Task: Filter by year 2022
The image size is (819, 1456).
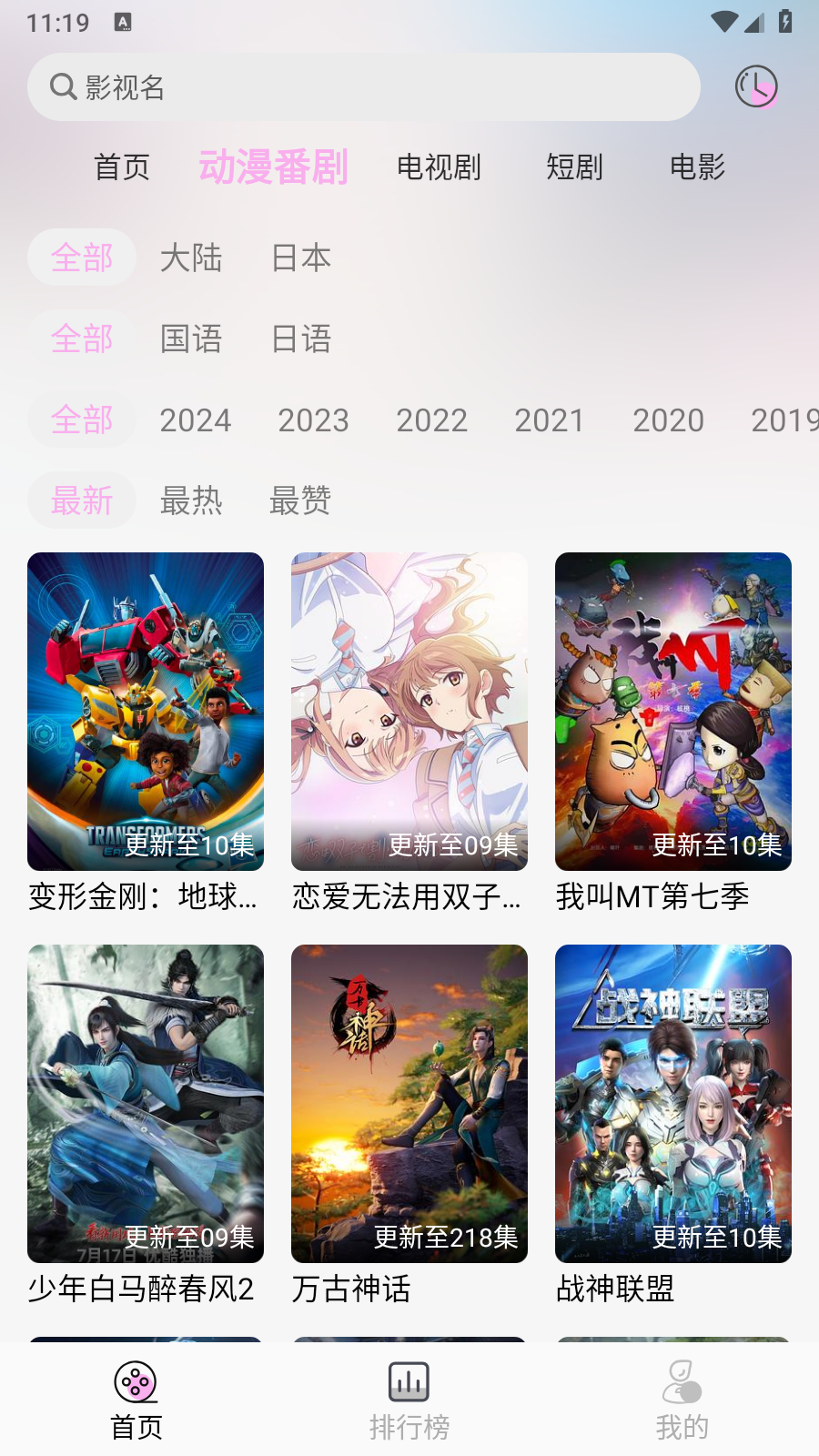Action: tap(431, 420)
